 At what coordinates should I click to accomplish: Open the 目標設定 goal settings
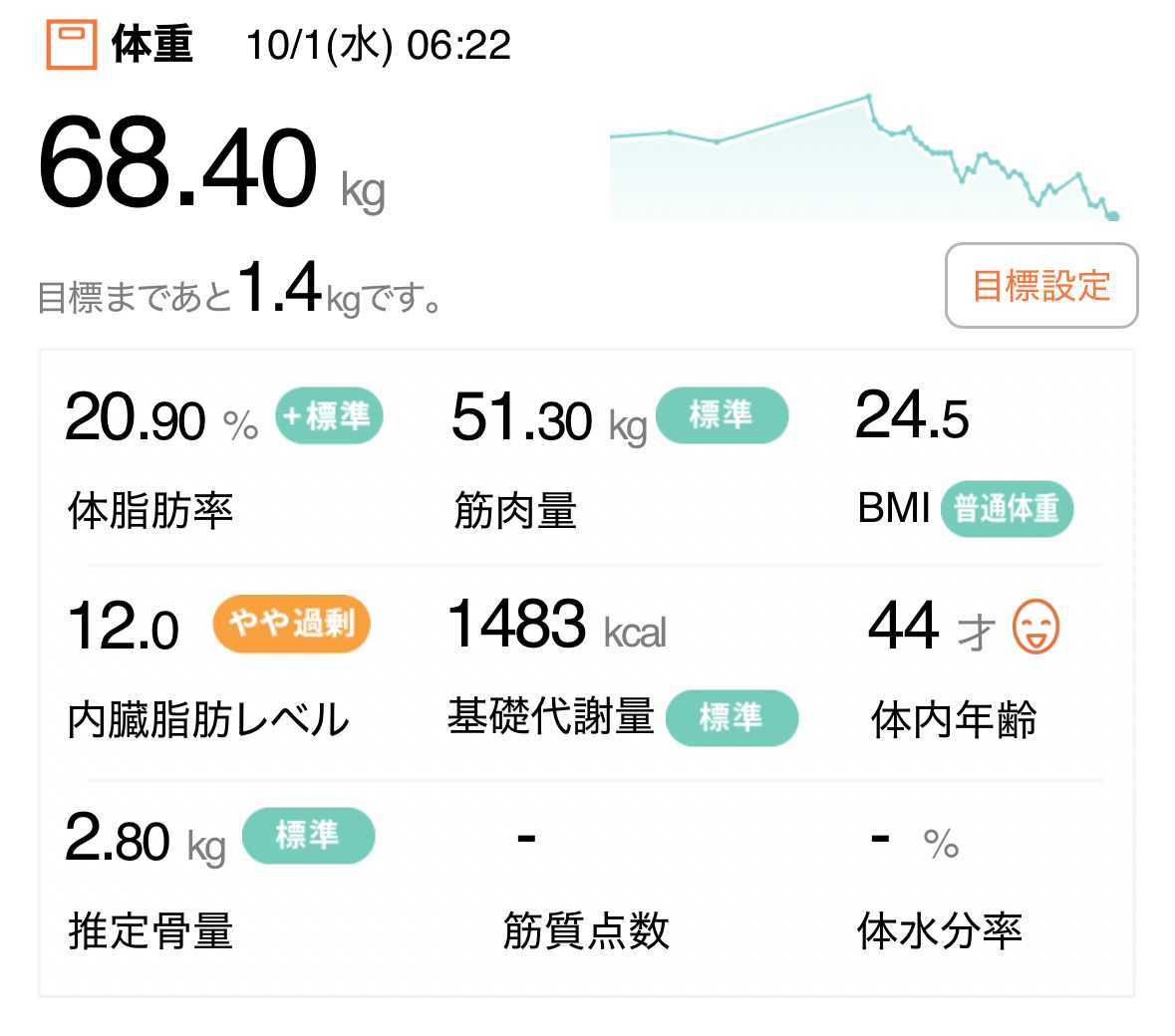tap(1040, 286)
